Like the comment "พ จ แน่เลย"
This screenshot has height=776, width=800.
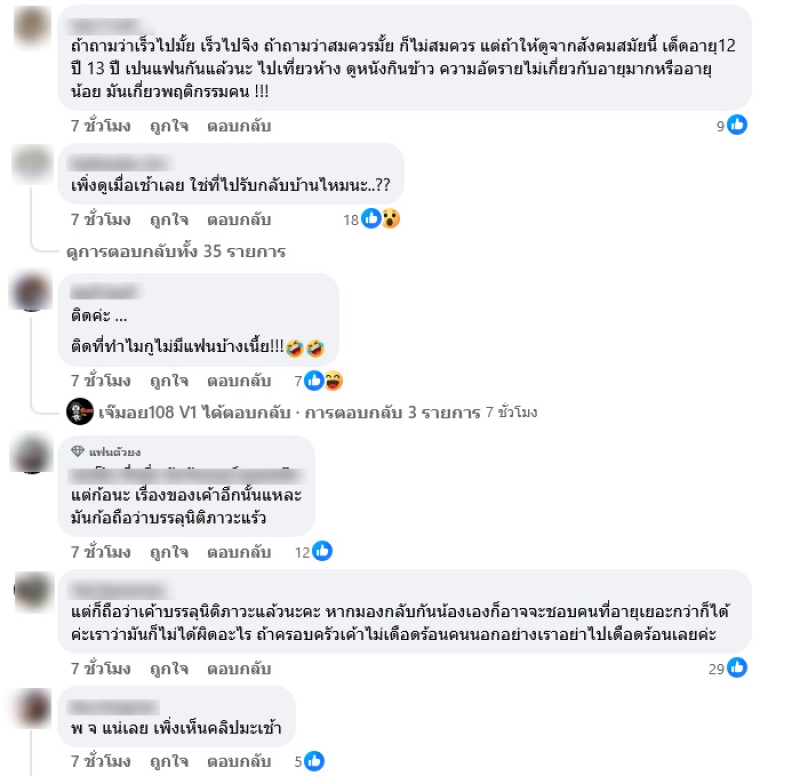click(169, 761)
